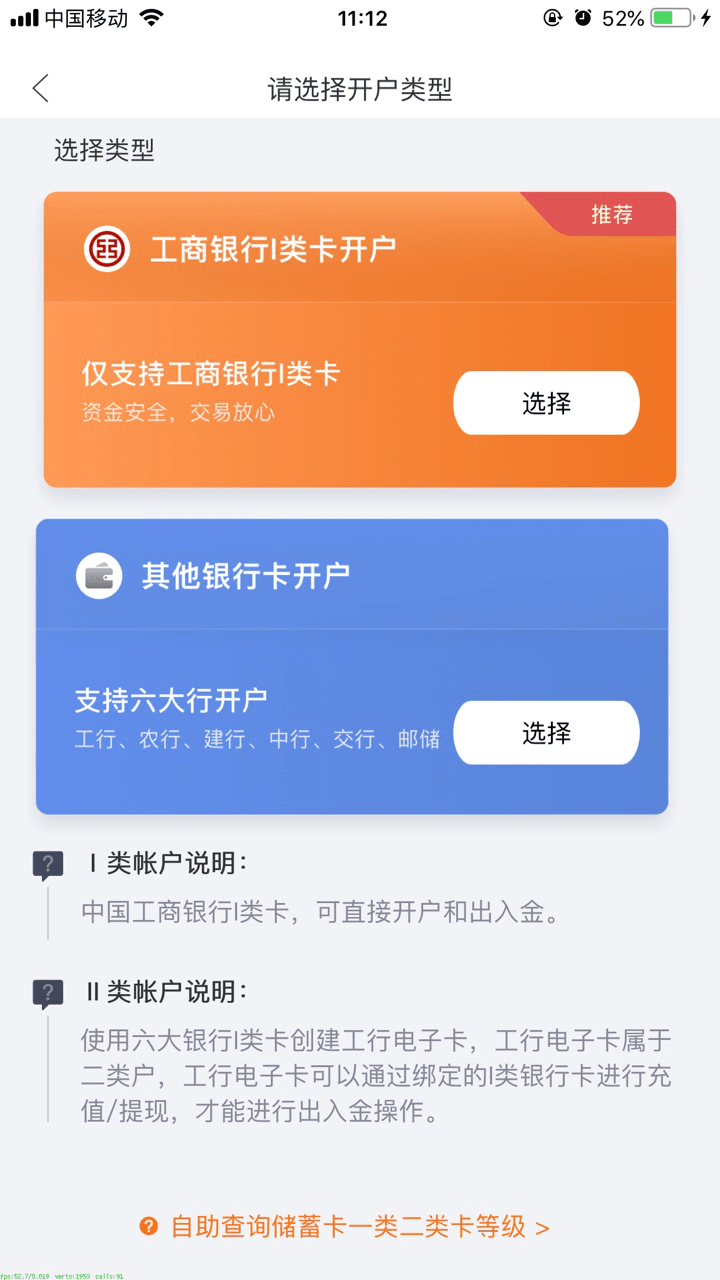The height and width of the screenshot is (1280, 720).
Task: Tap 选择 for 其他银行卡开户
Action: (x=546, y=733)
